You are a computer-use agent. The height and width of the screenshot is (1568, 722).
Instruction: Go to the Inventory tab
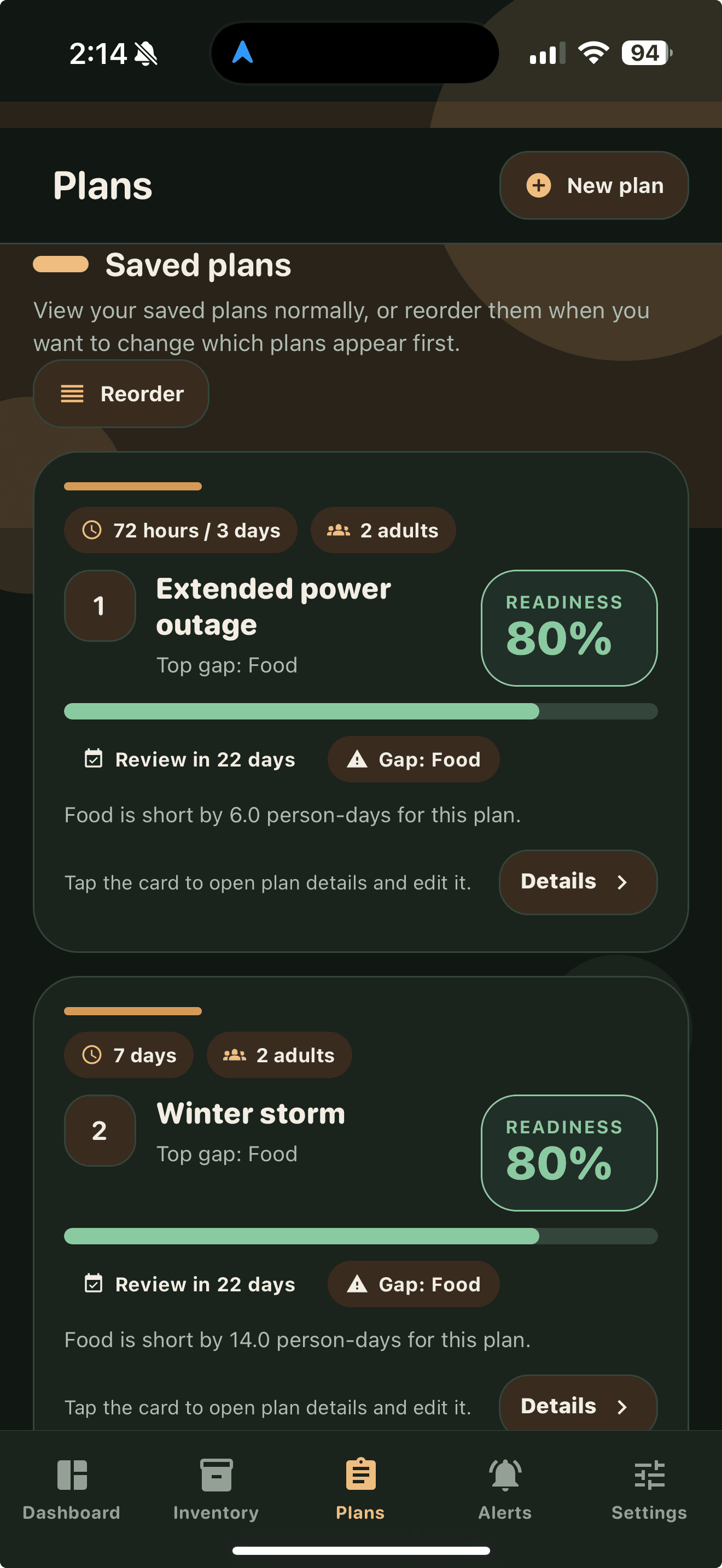coord(216,1489)
